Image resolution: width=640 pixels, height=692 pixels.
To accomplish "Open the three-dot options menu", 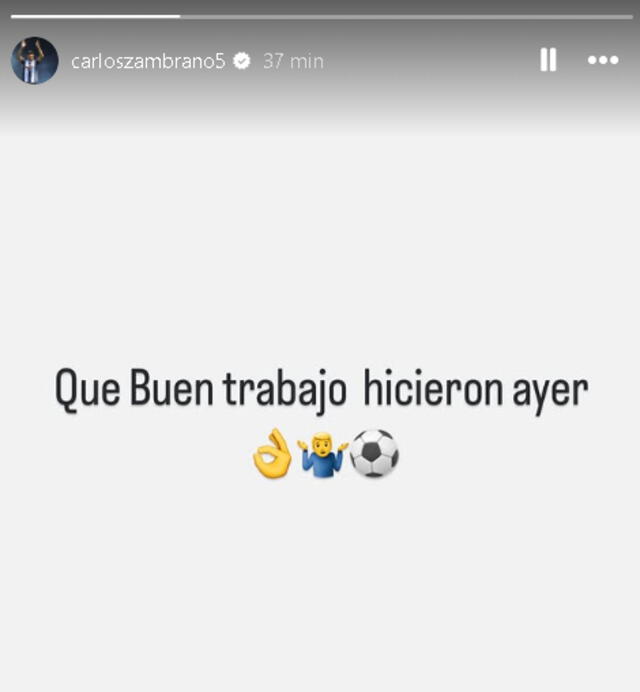I will tap(602, 60).
